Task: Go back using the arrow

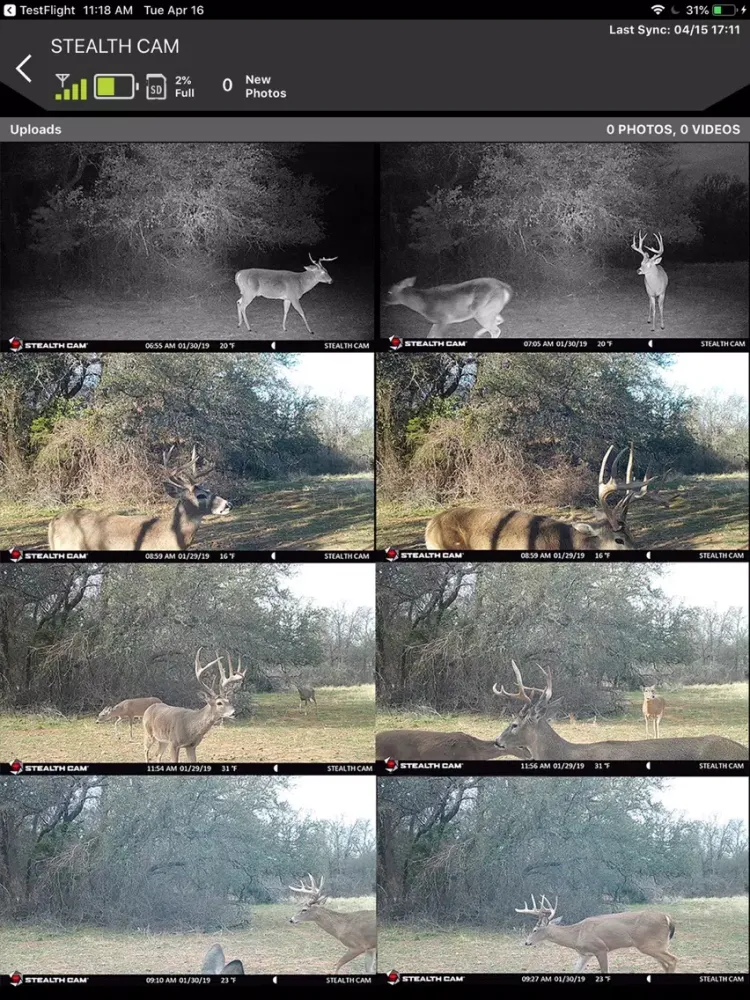Action: point(24,69)
